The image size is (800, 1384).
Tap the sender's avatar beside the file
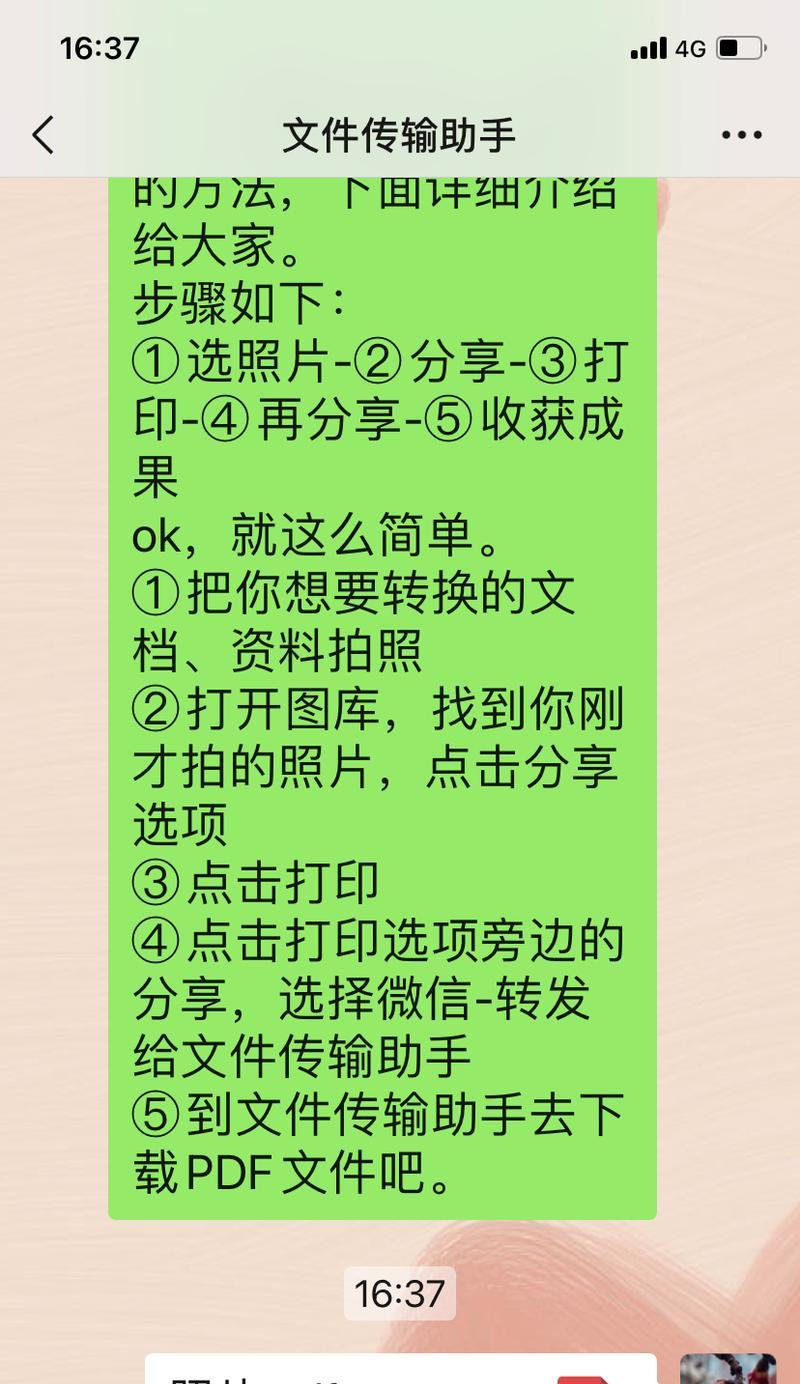(x=728, y=1369)
